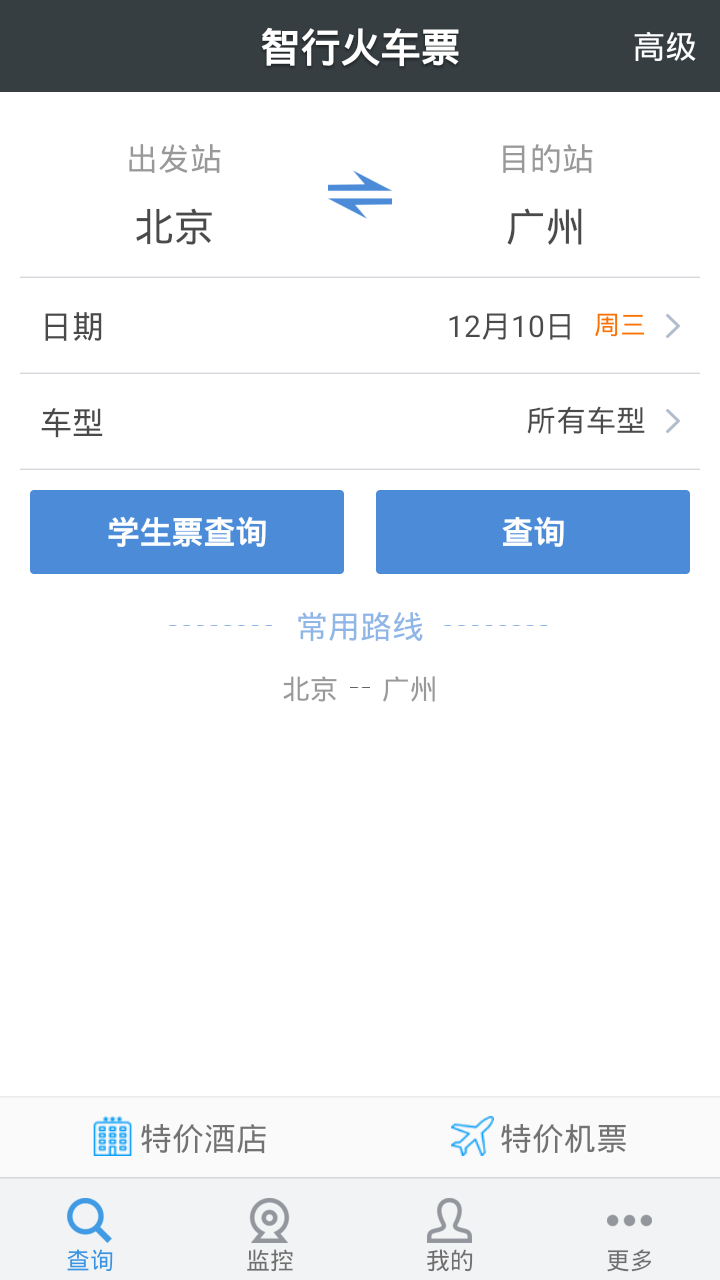The width and height of the screenshot is (720, 1280).
Task: Switch to the 更多 tab
Action: pyautogui.click(x=630, y=1236)
